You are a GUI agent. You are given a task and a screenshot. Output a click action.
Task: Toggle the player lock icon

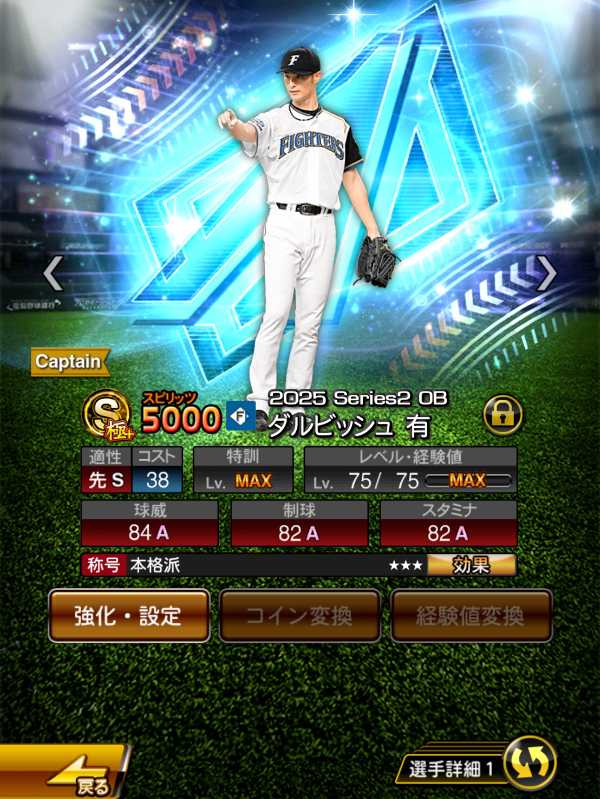503,415
